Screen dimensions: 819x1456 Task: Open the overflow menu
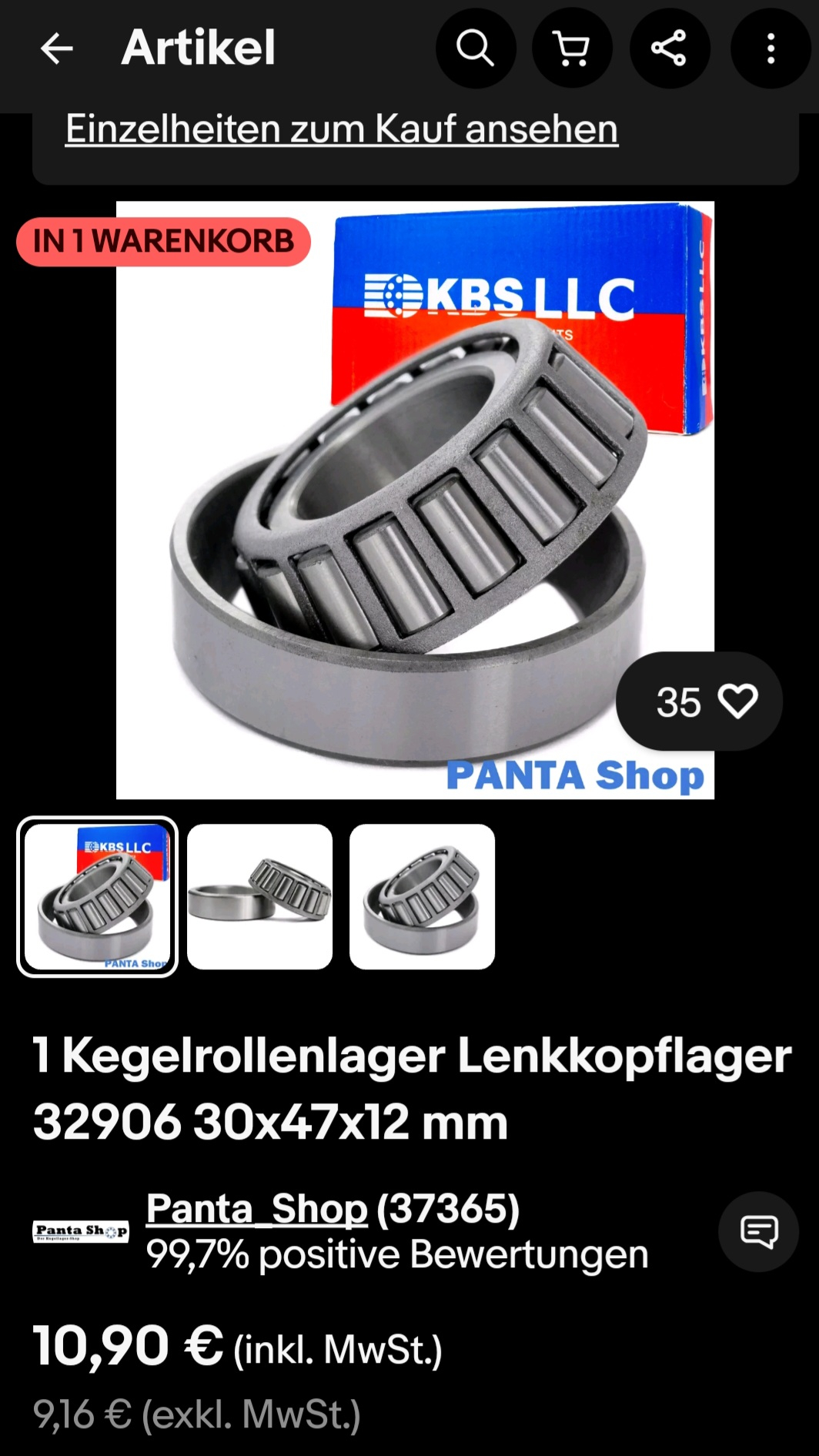pos(770,49)
